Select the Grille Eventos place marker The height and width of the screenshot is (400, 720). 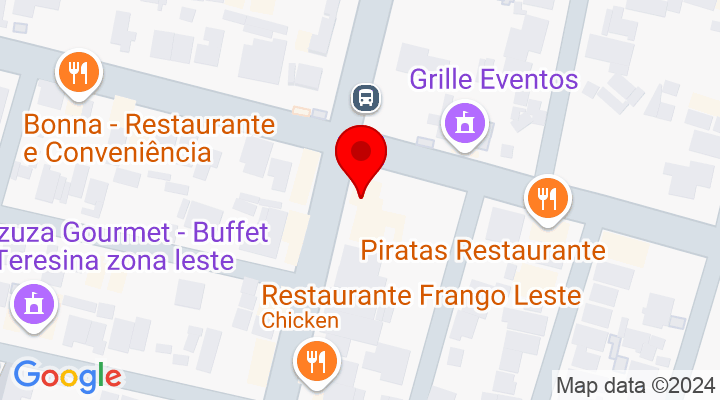pyautogui.click(x=465, y=125)
